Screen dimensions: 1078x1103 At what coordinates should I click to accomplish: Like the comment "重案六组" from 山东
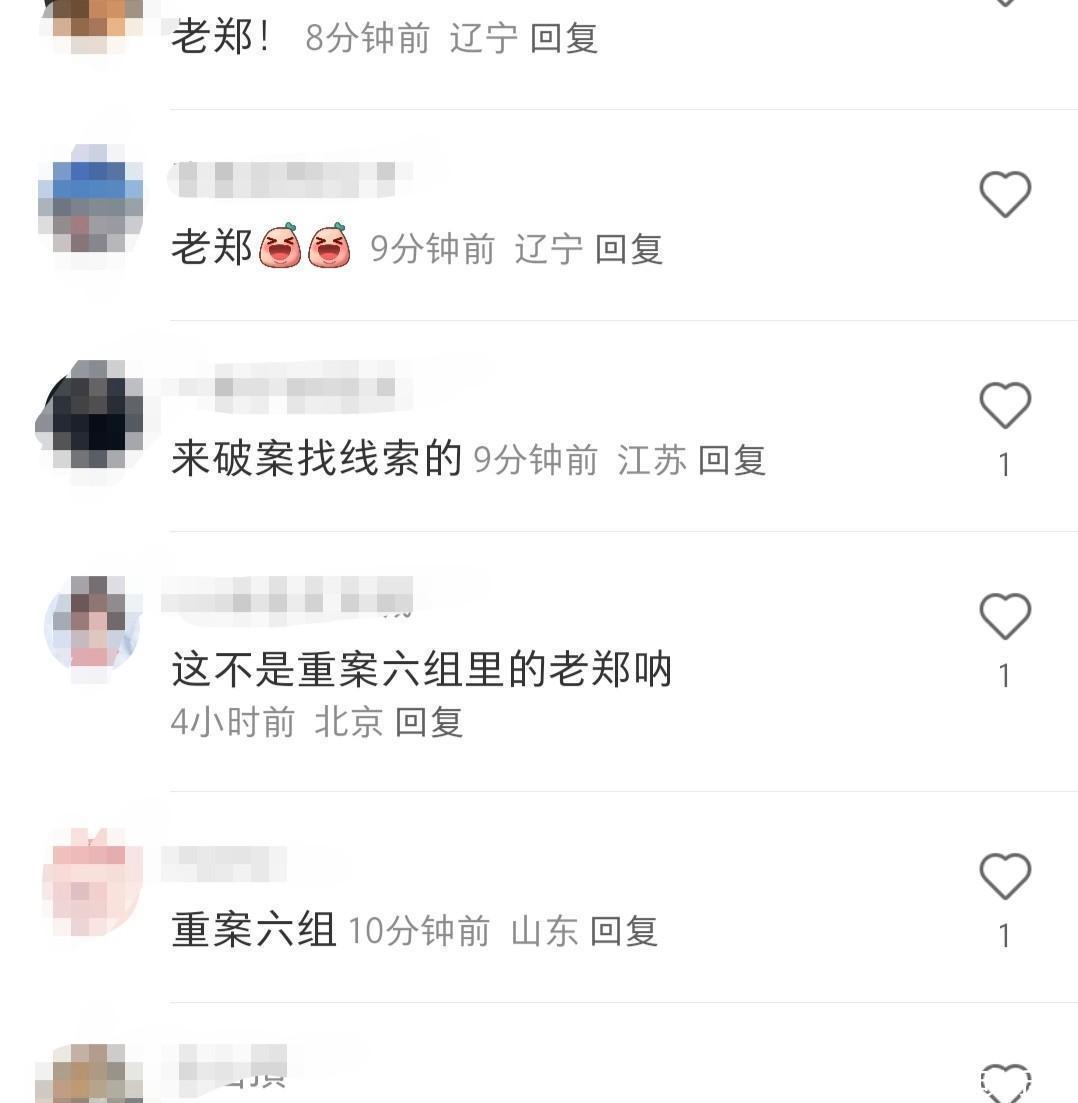pyautogui.click(x=1004, y=876)
